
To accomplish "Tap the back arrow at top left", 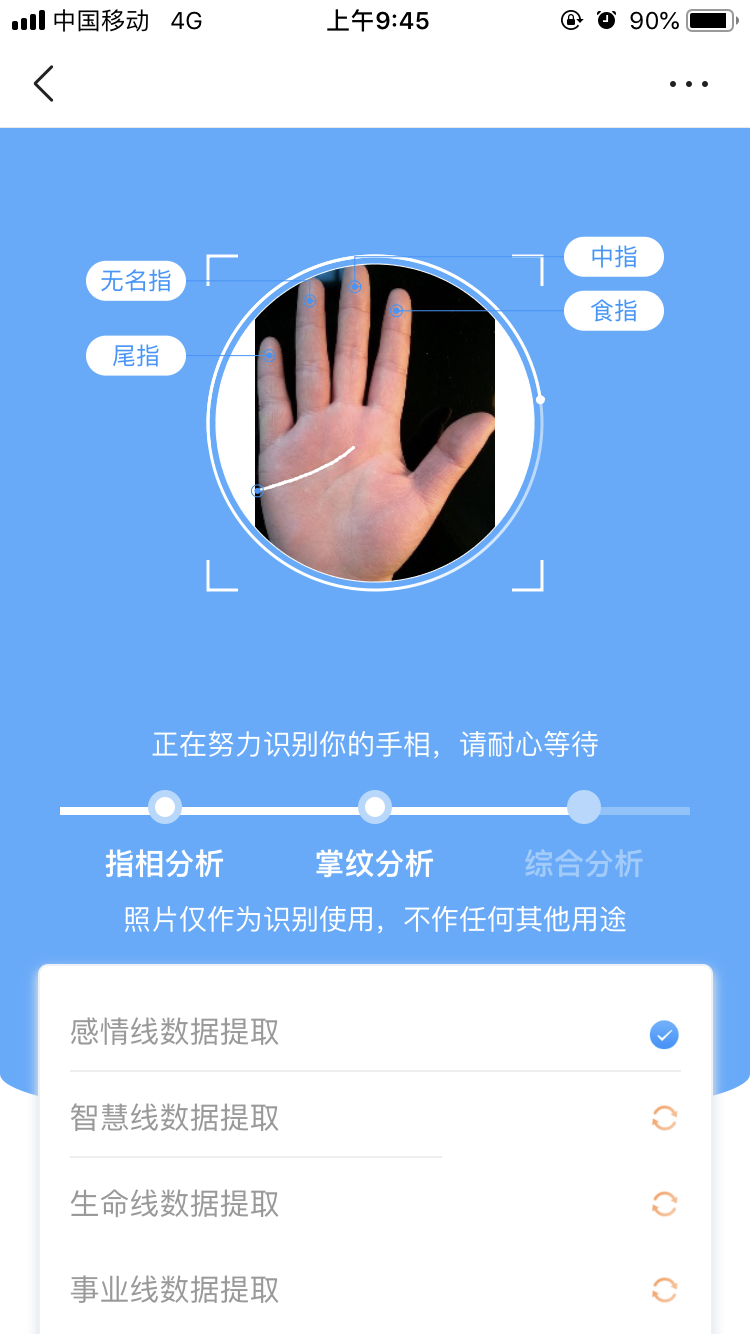I will point(42,84).
